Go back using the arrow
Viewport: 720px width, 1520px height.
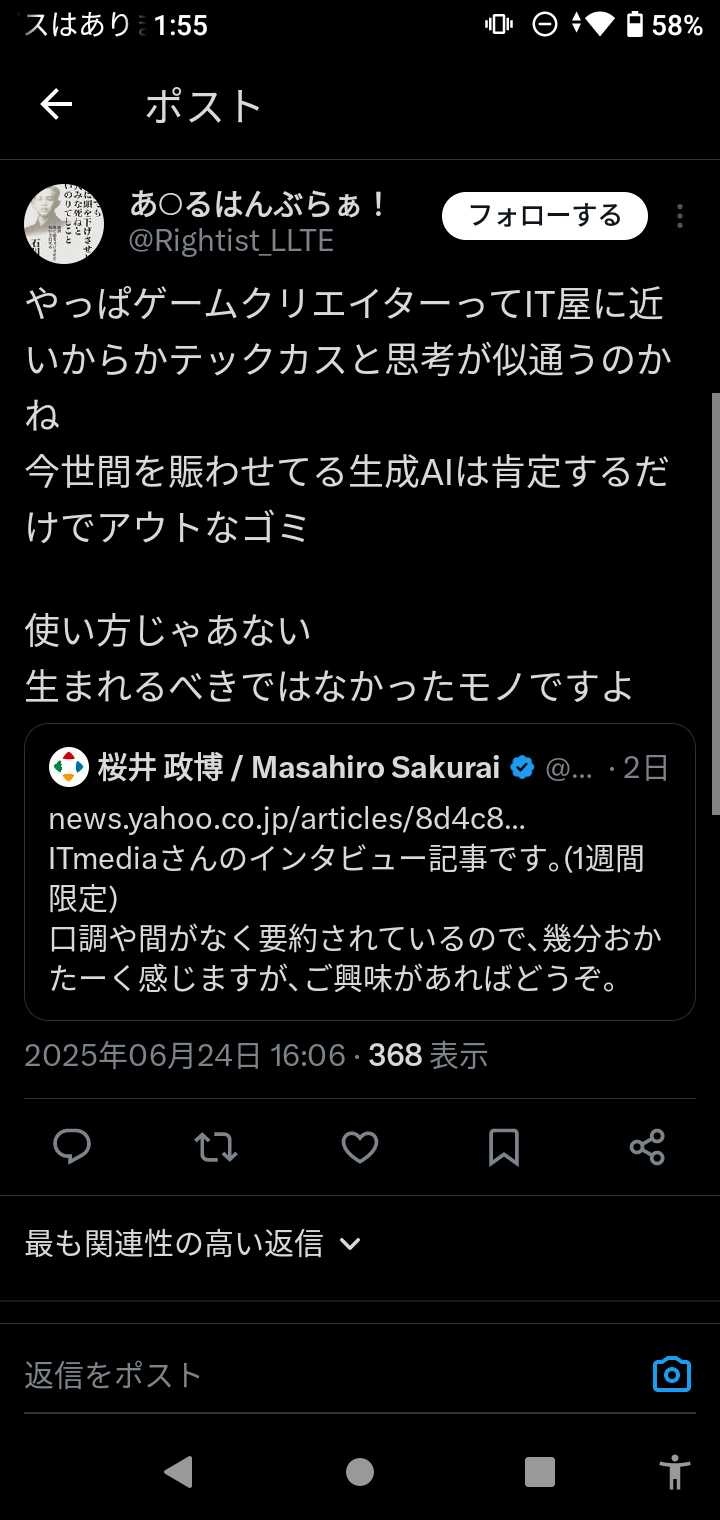[x=56, y=105]
